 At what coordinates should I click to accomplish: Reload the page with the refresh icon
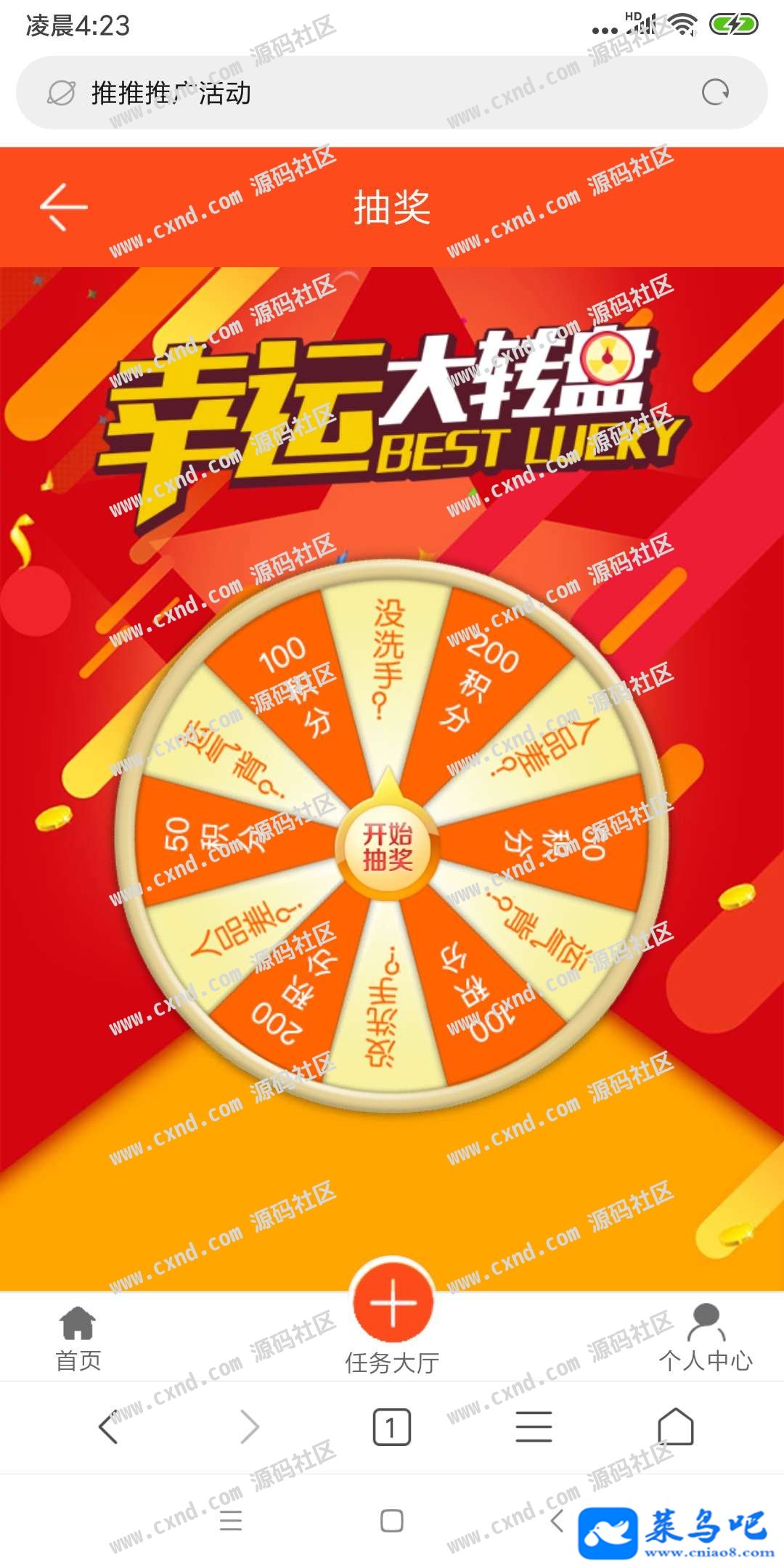(715, 93)
